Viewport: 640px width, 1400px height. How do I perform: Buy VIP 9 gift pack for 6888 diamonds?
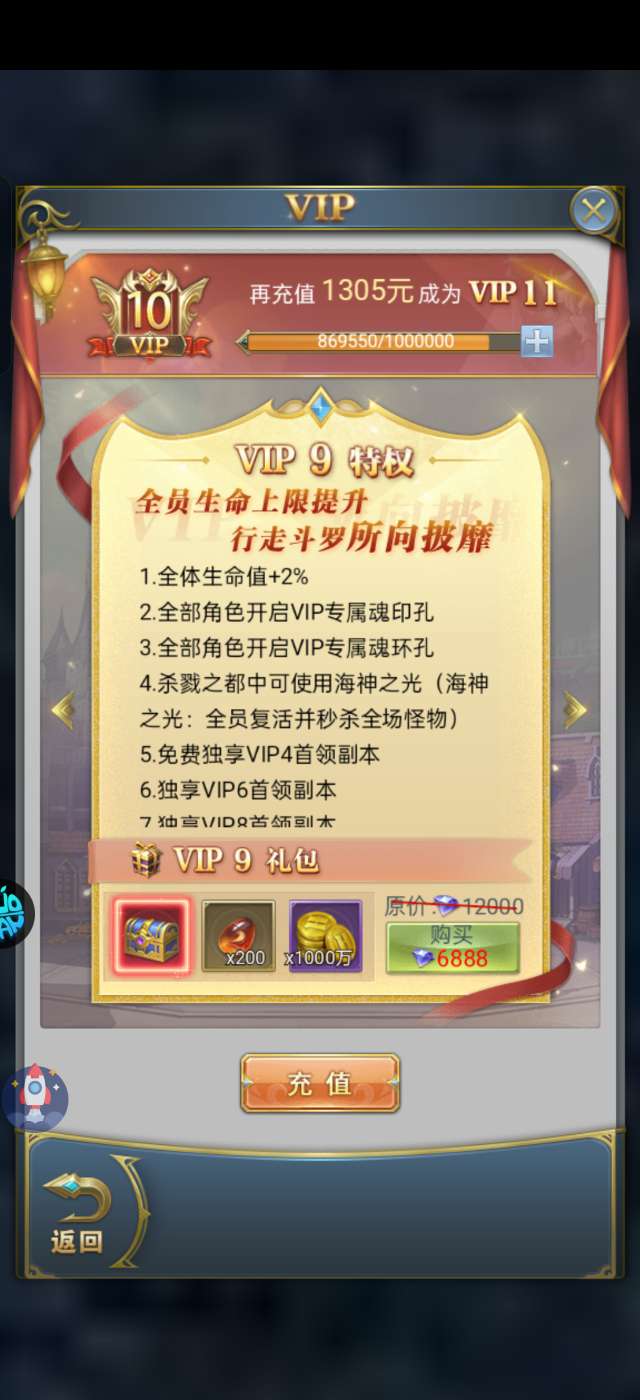pyautogui.click(x=453, y=948)
